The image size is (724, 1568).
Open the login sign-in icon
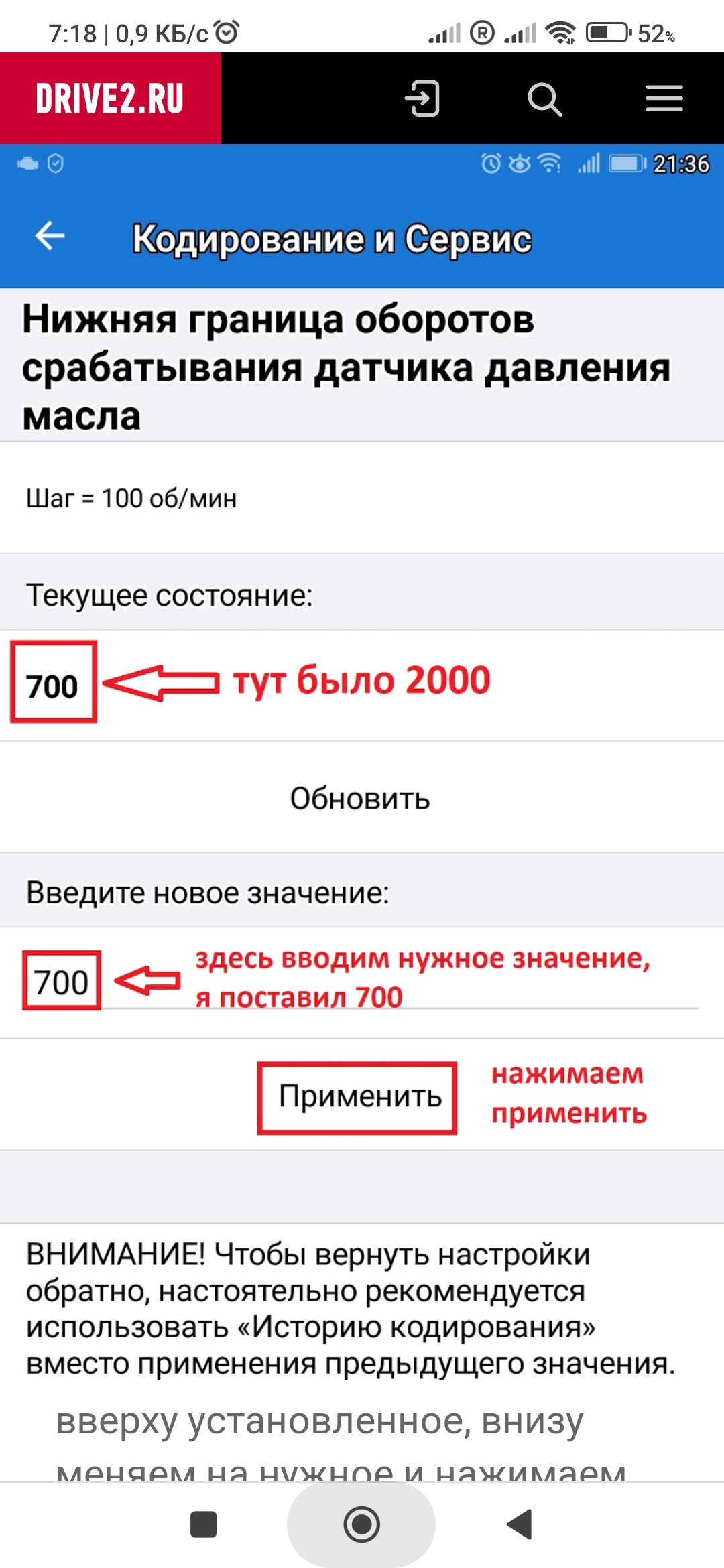422,99
